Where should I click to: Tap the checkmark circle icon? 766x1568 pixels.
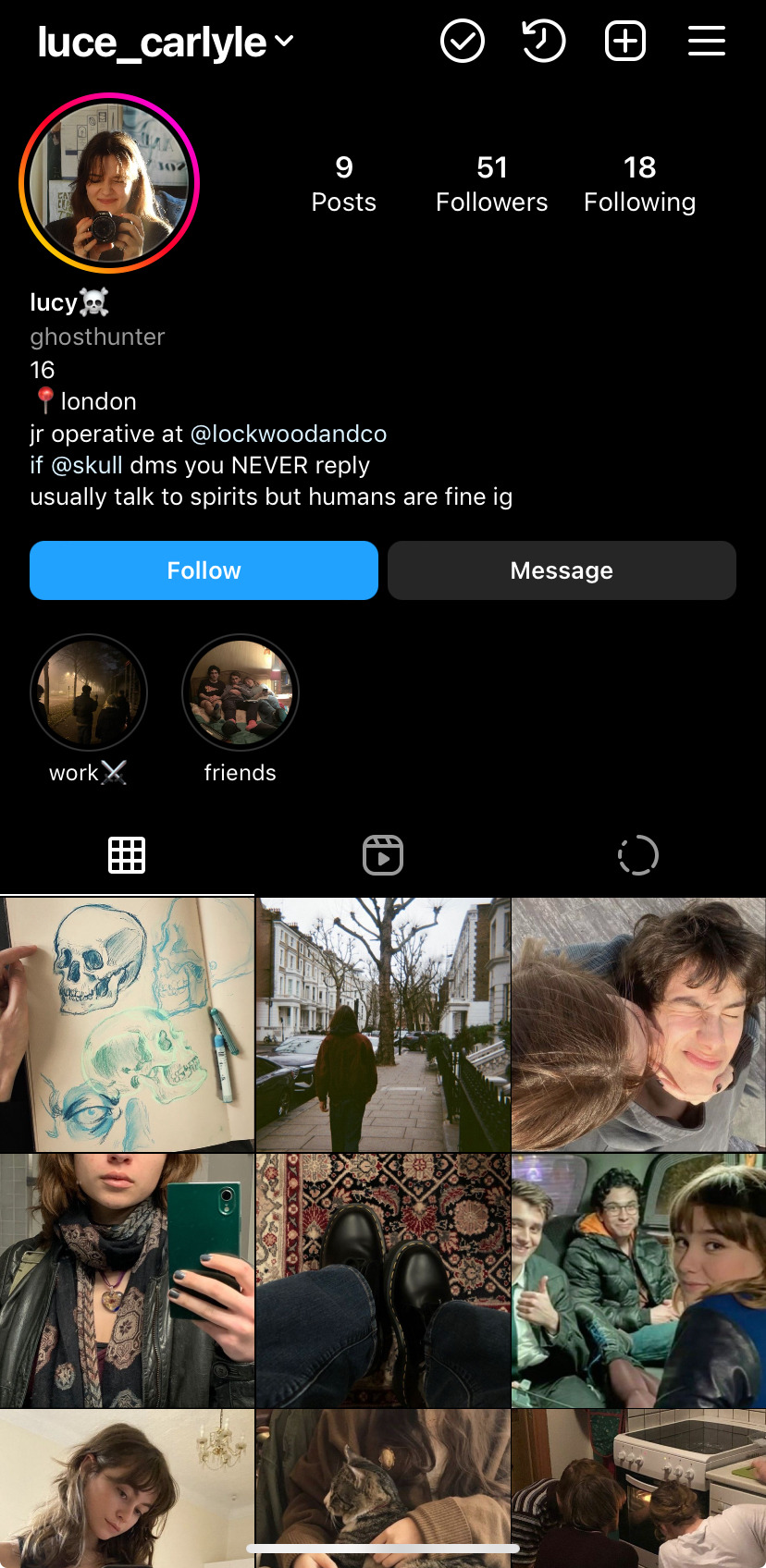(463, 42)
